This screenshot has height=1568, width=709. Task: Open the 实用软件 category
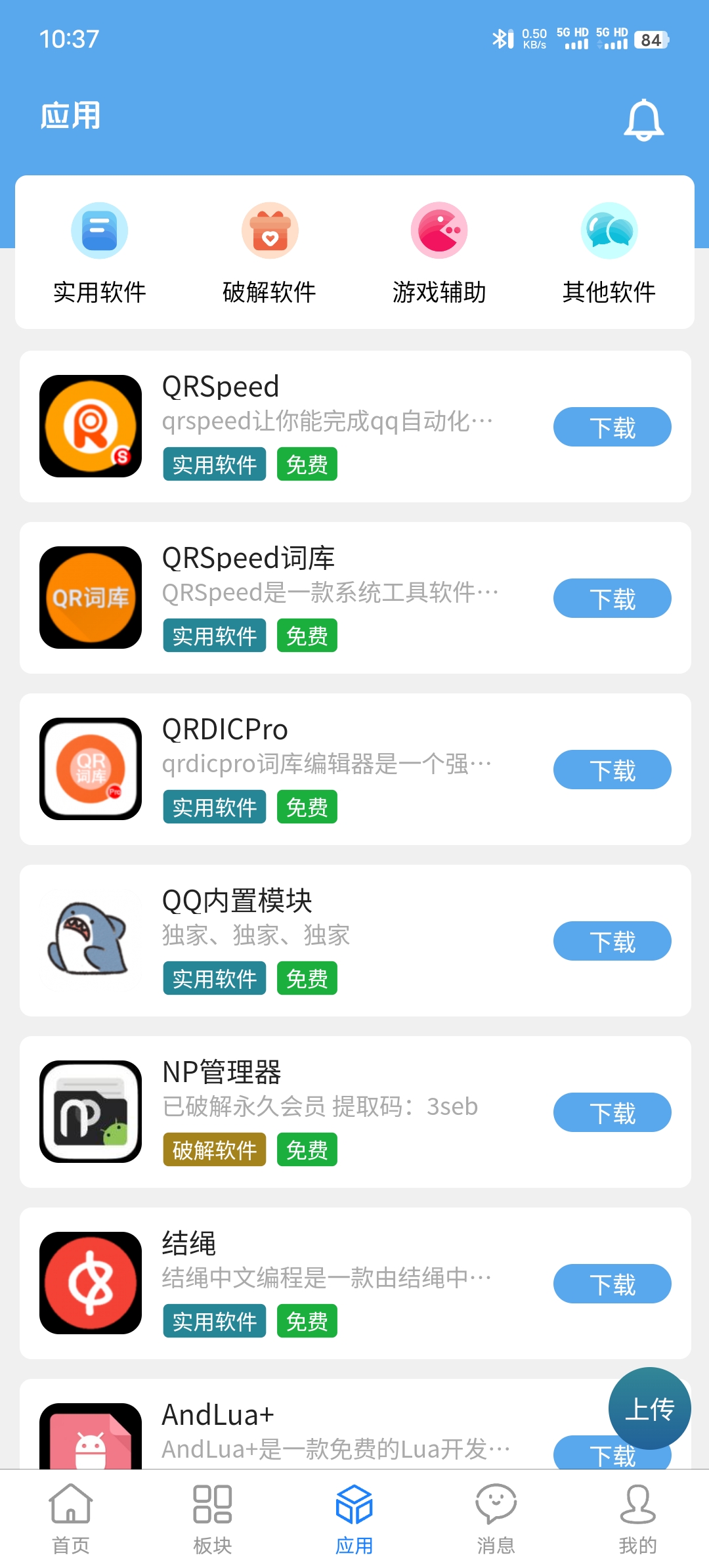tap(99, 253)
